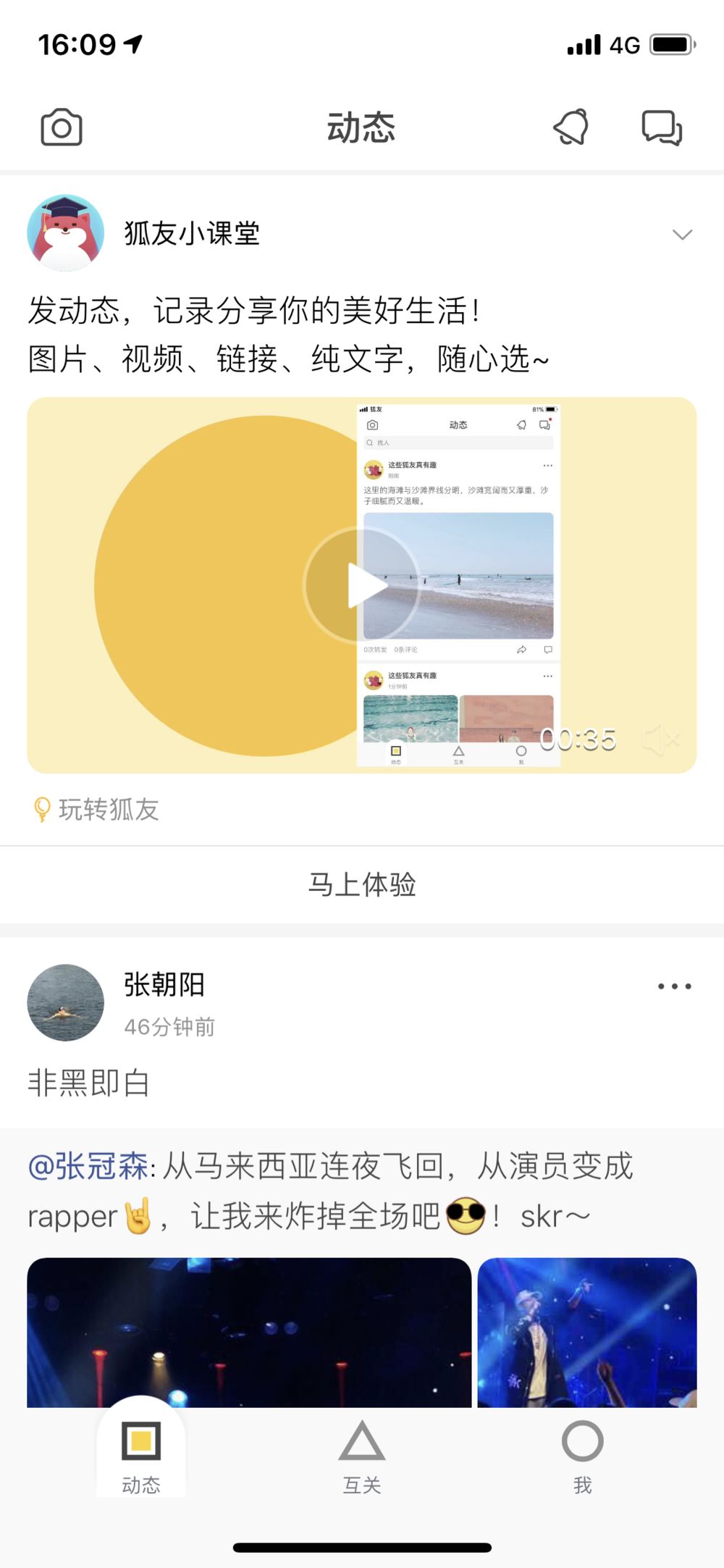The height and width of the screenshot is (1568, 724).
Task: Open 张朝阳's post overflow menu
Action: click(674, 986)
